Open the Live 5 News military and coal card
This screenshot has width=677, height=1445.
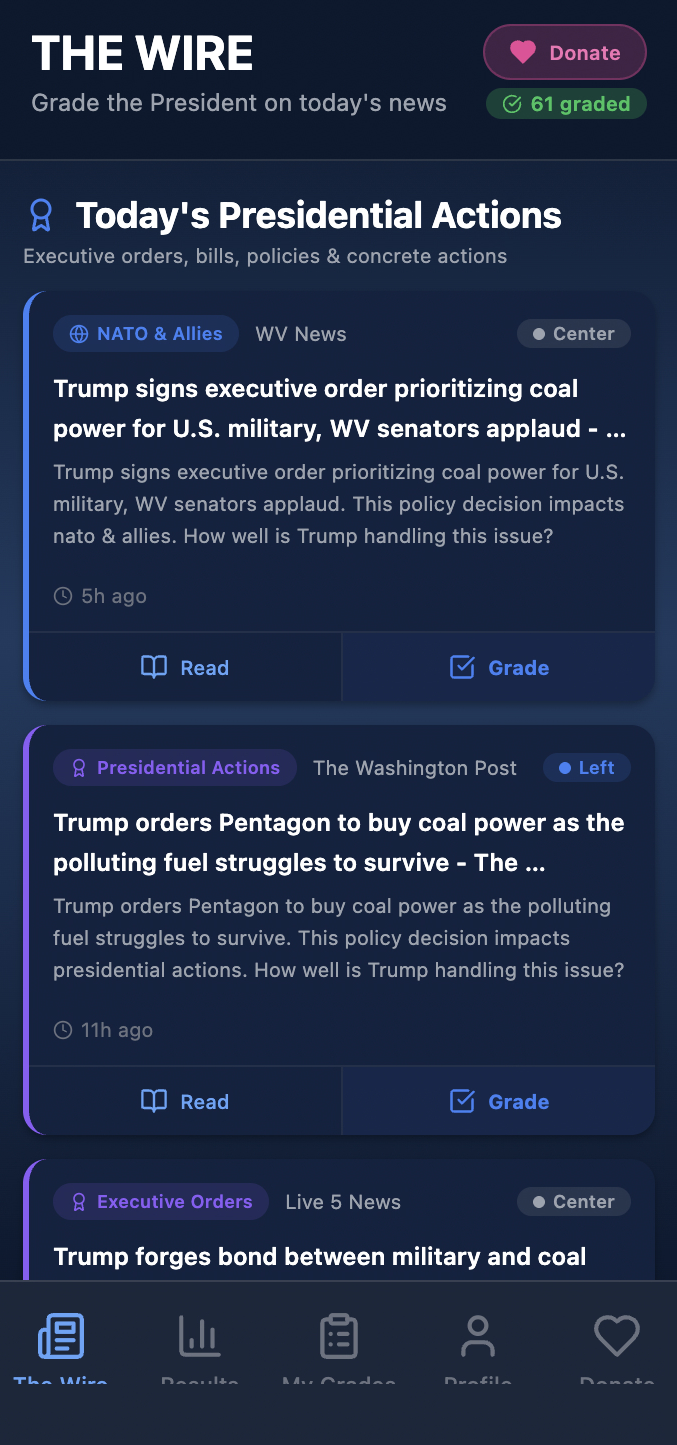[x=320, y=1256]
